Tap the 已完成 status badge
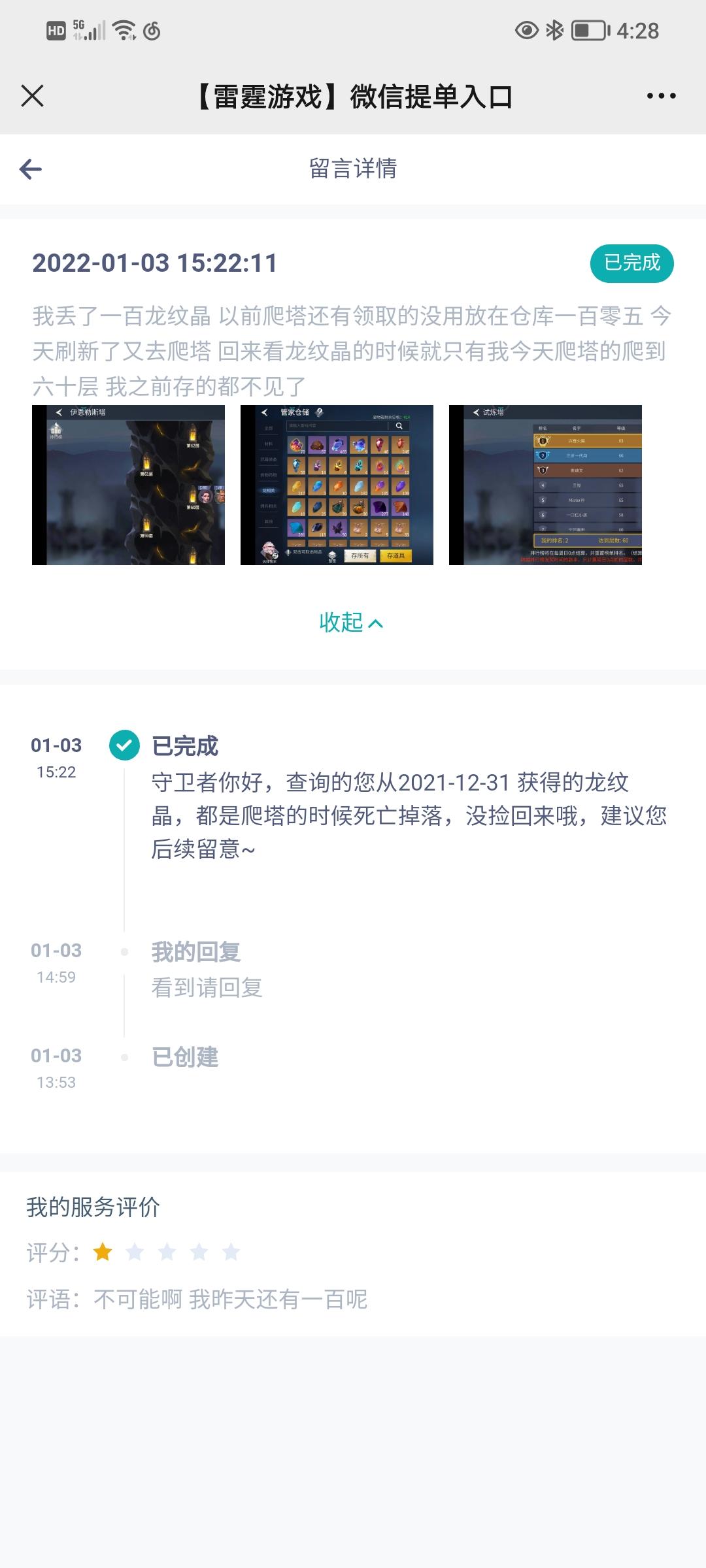 [x=631, y=263]
